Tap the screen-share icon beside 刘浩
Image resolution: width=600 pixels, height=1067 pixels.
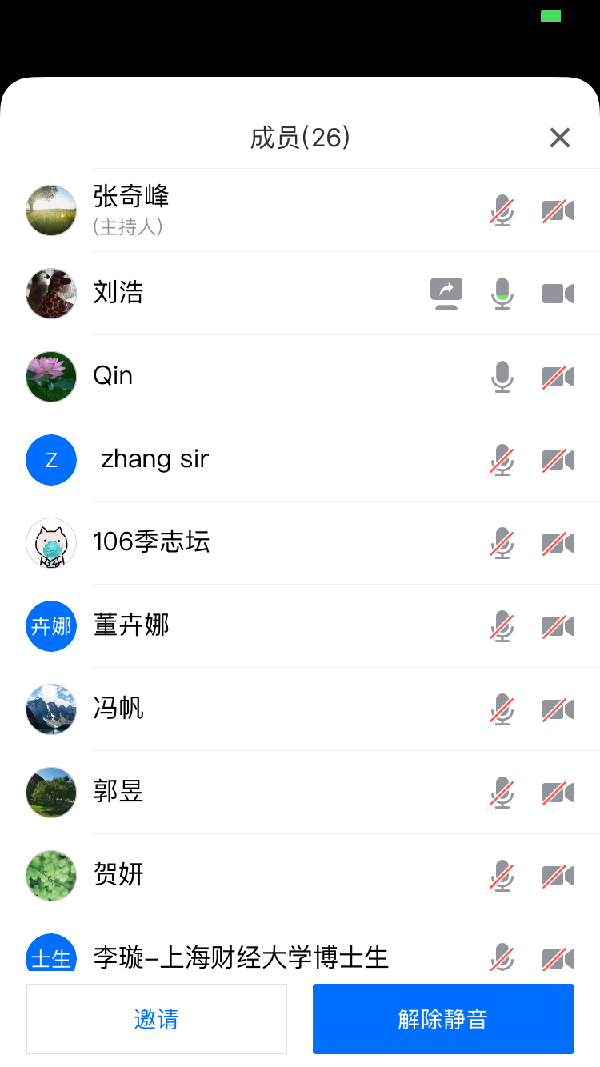(446, 293)
